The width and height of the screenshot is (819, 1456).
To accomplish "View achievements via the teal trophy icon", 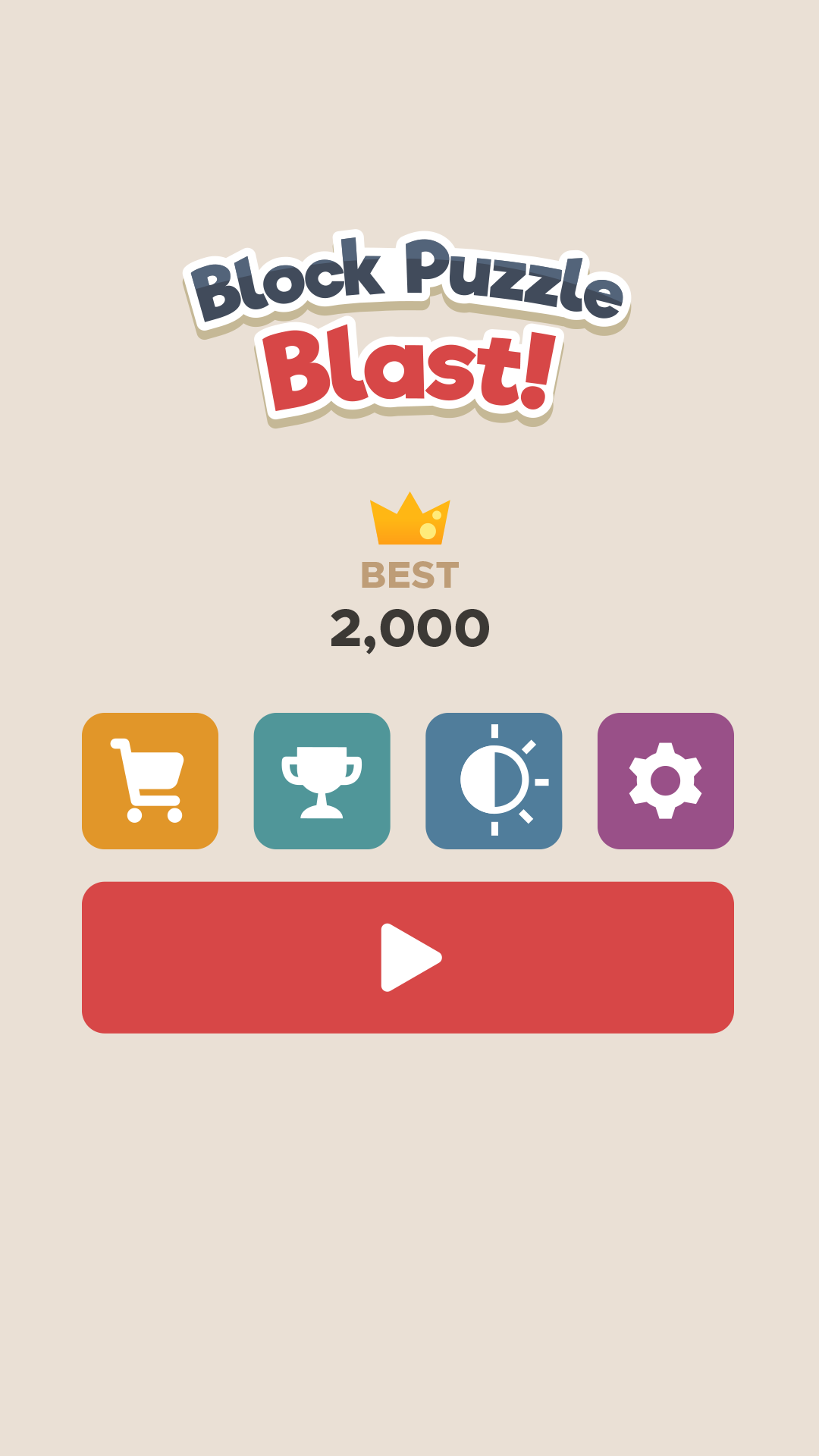I will pyautogui.click(x=322, y=779).
